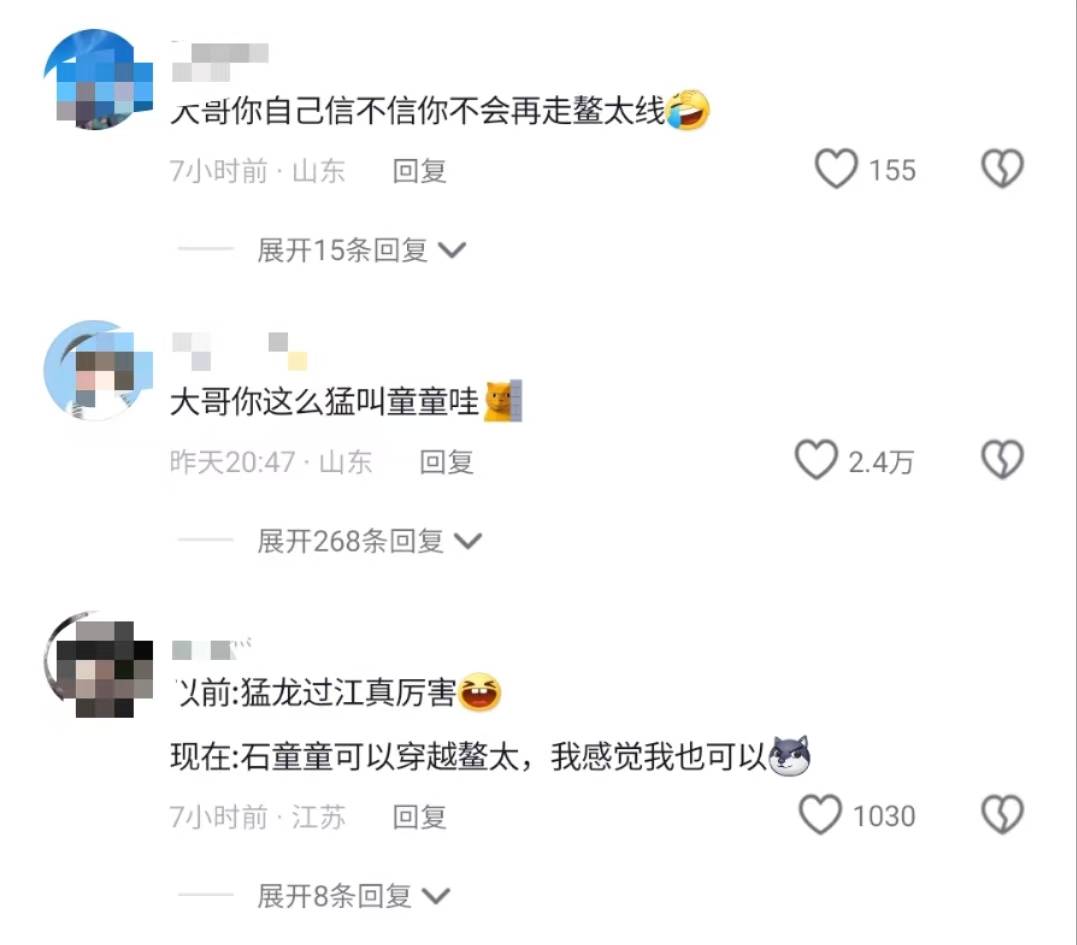Expand 展开8条回复

pos(353,896)
